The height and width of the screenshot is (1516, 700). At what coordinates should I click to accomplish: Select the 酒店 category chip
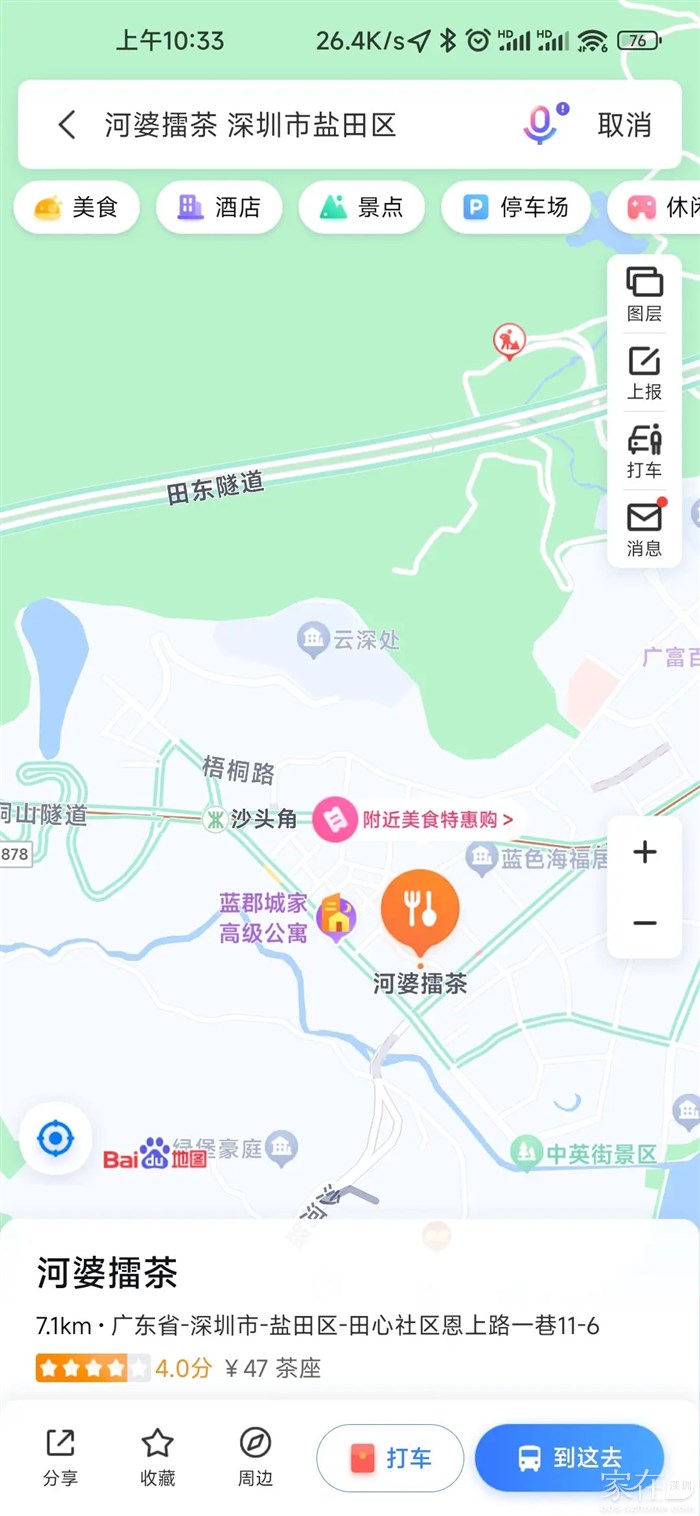pos(219,207)
